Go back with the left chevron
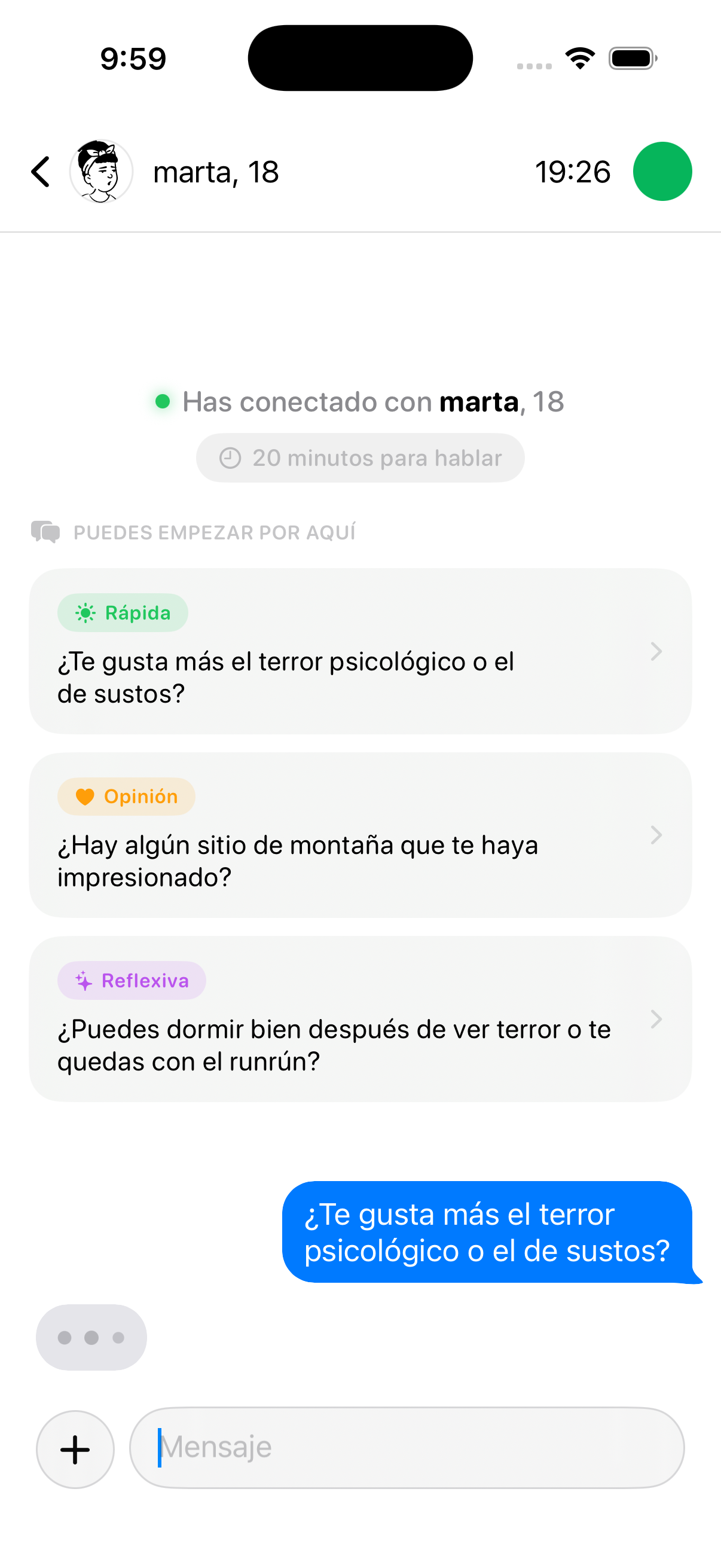The height and width of the screenshot is (1568, 721). [40, 171]
